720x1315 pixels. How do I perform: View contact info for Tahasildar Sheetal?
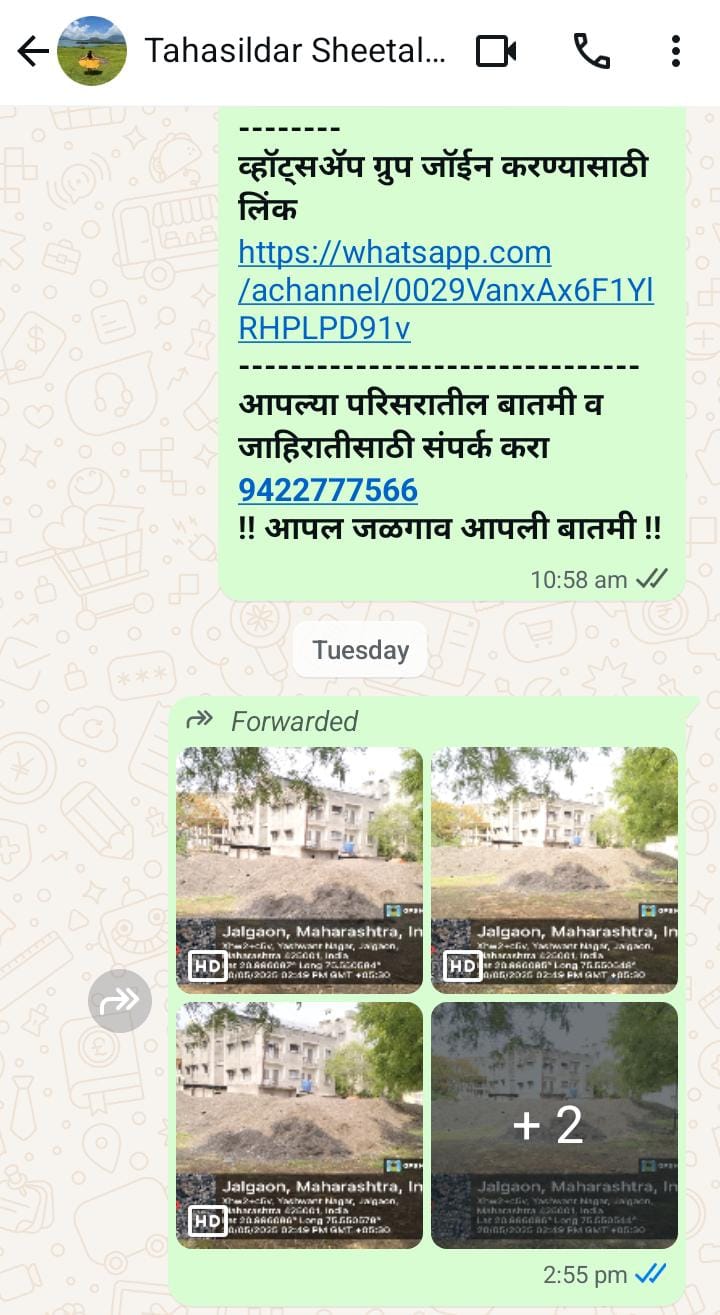click(x=295, y=51)
